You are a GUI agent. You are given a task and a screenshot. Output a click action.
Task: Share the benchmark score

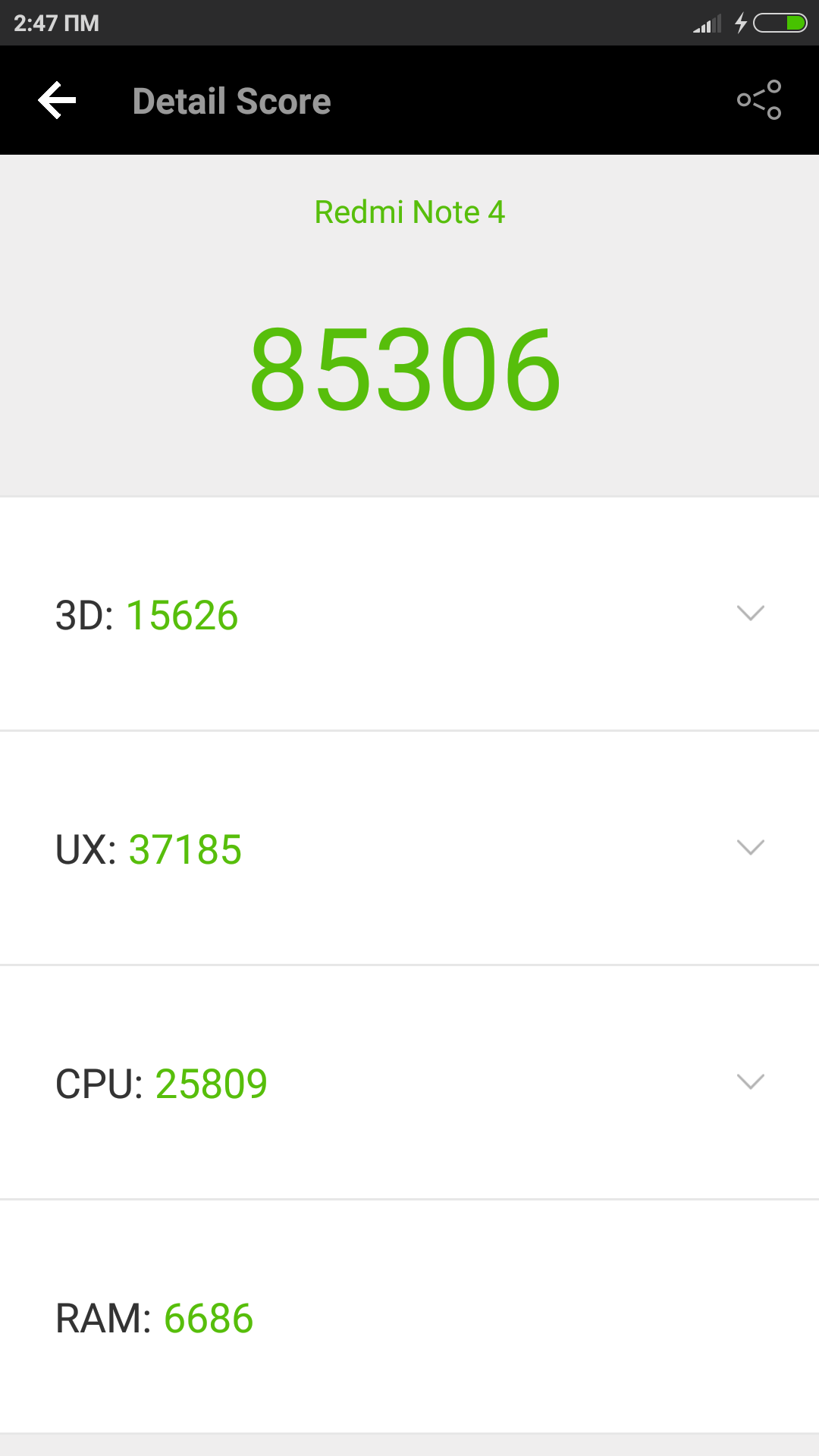pyautogui.click(x=759, y=100)
